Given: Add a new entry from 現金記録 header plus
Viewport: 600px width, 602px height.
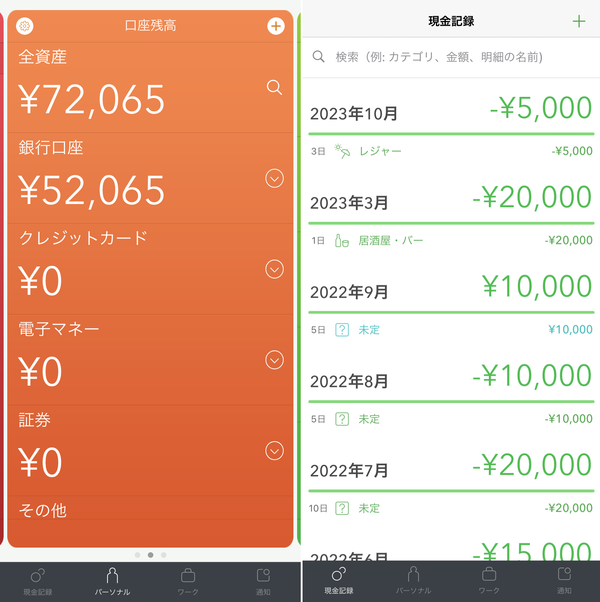Looking at the screenshot, I should click(x=579, y=21).
